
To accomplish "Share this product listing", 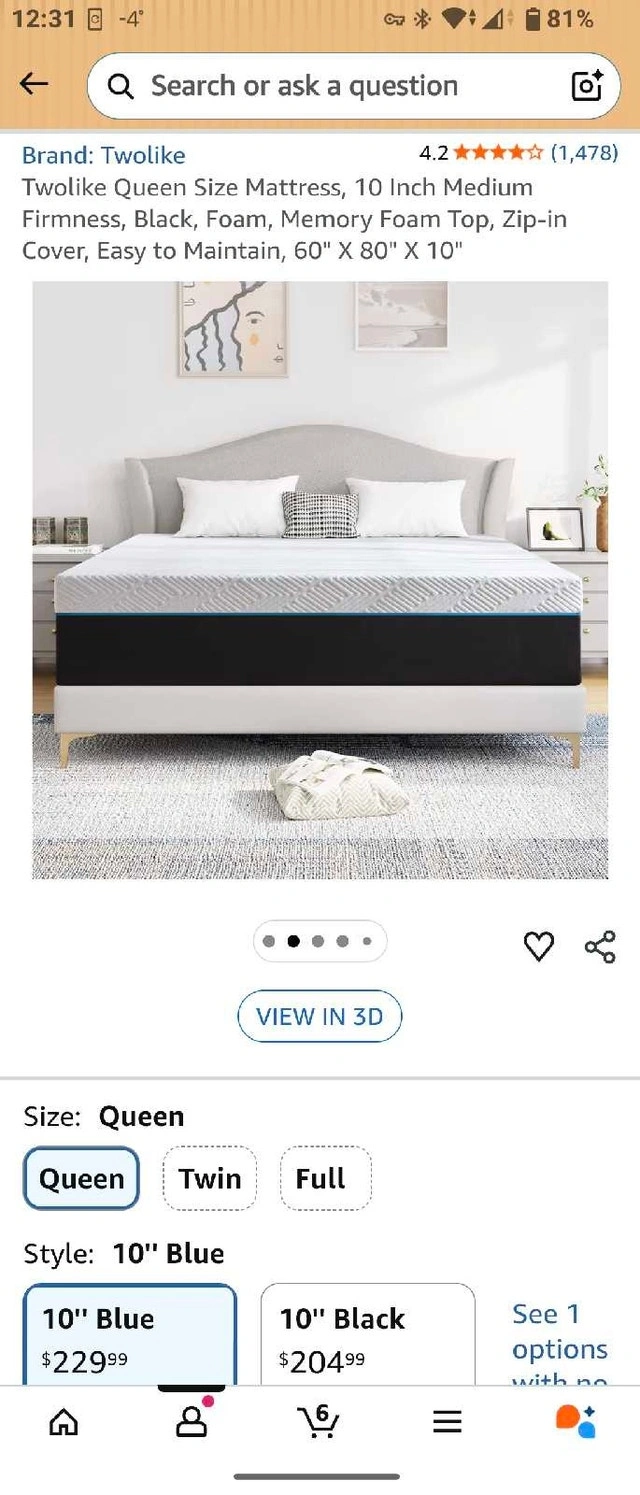I will pos(600,946).
